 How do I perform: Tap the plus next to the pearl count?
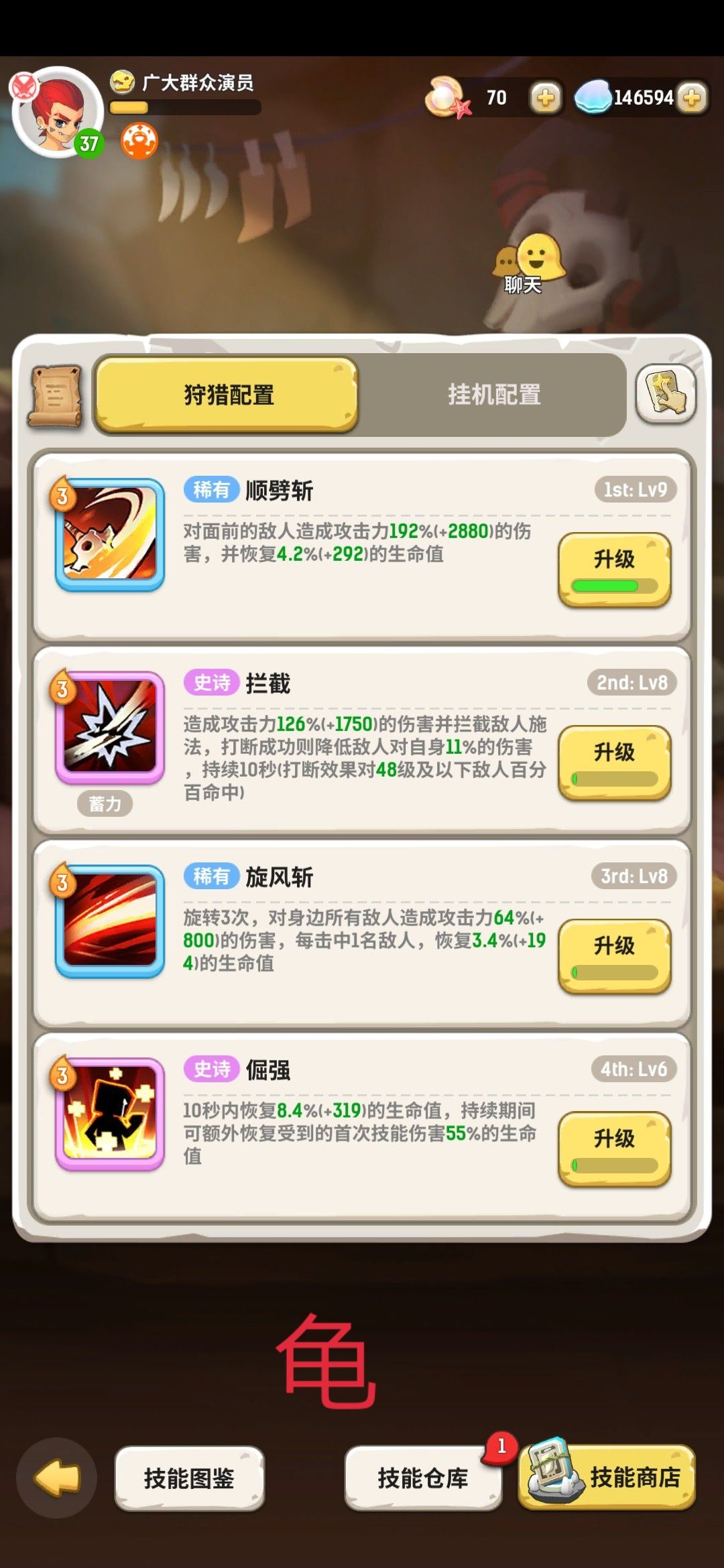click(x=544, y=98)
